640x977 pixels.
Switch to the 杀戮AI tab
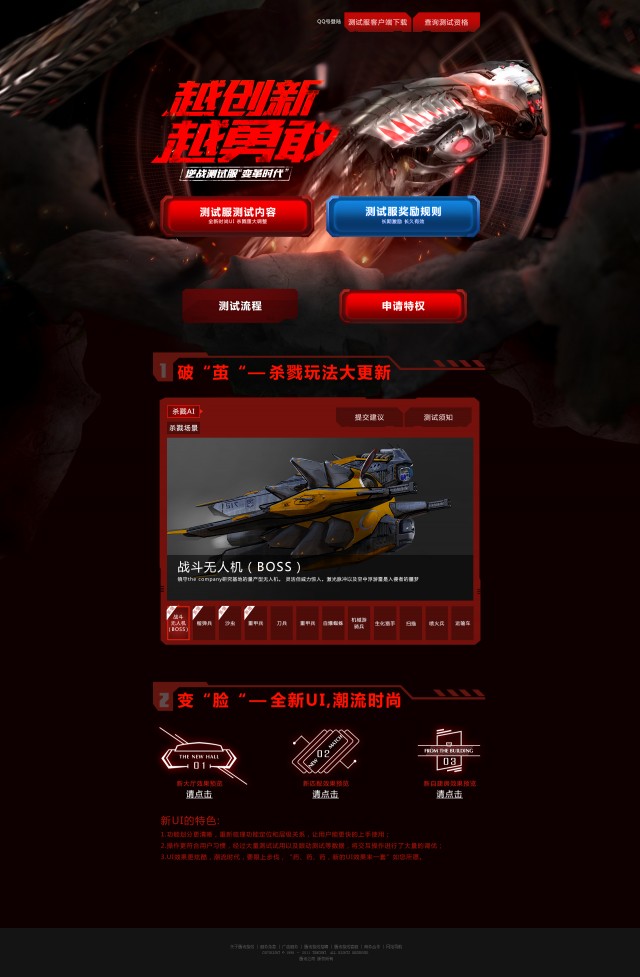[183, 411]
